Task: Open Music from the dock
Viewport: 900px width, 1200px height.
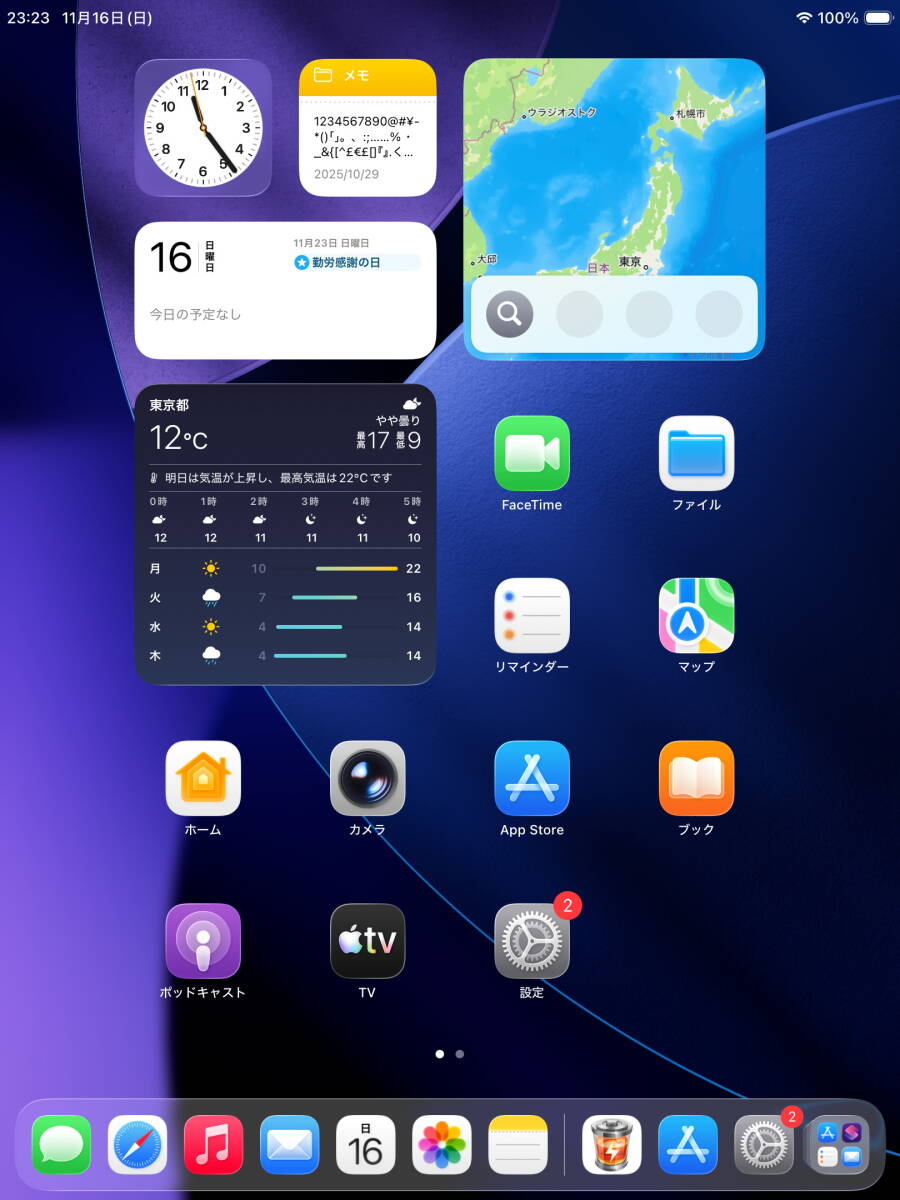Action: click(x=213, y=1144)
